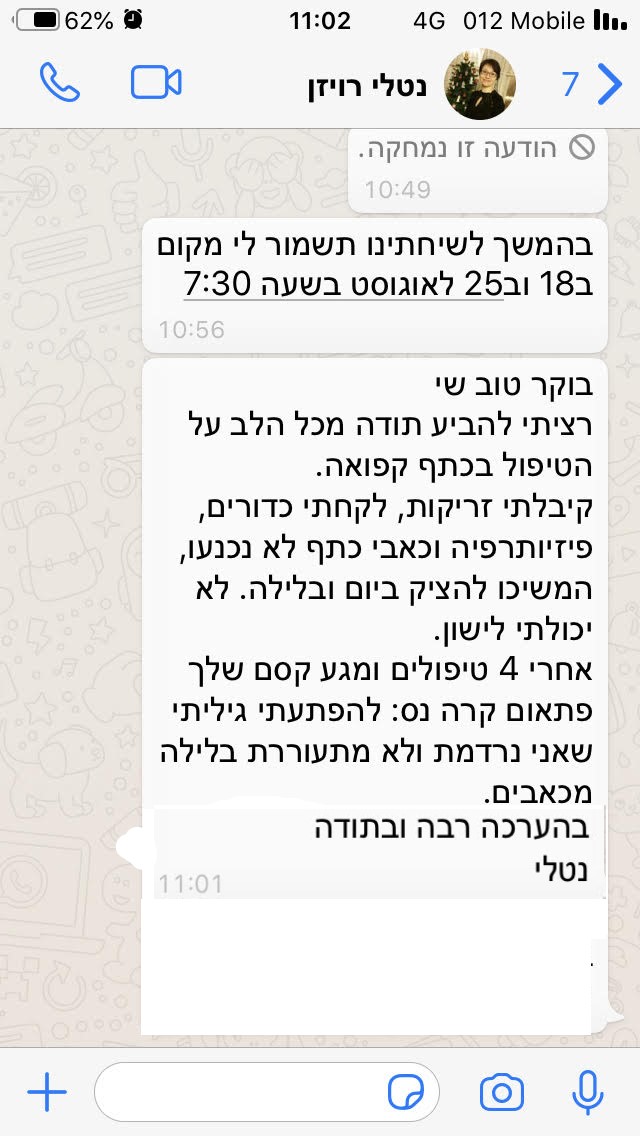Viewport: 640px width, 1136px height.
Task: Open the camera to send a photo
Action: click(501, 1093)
